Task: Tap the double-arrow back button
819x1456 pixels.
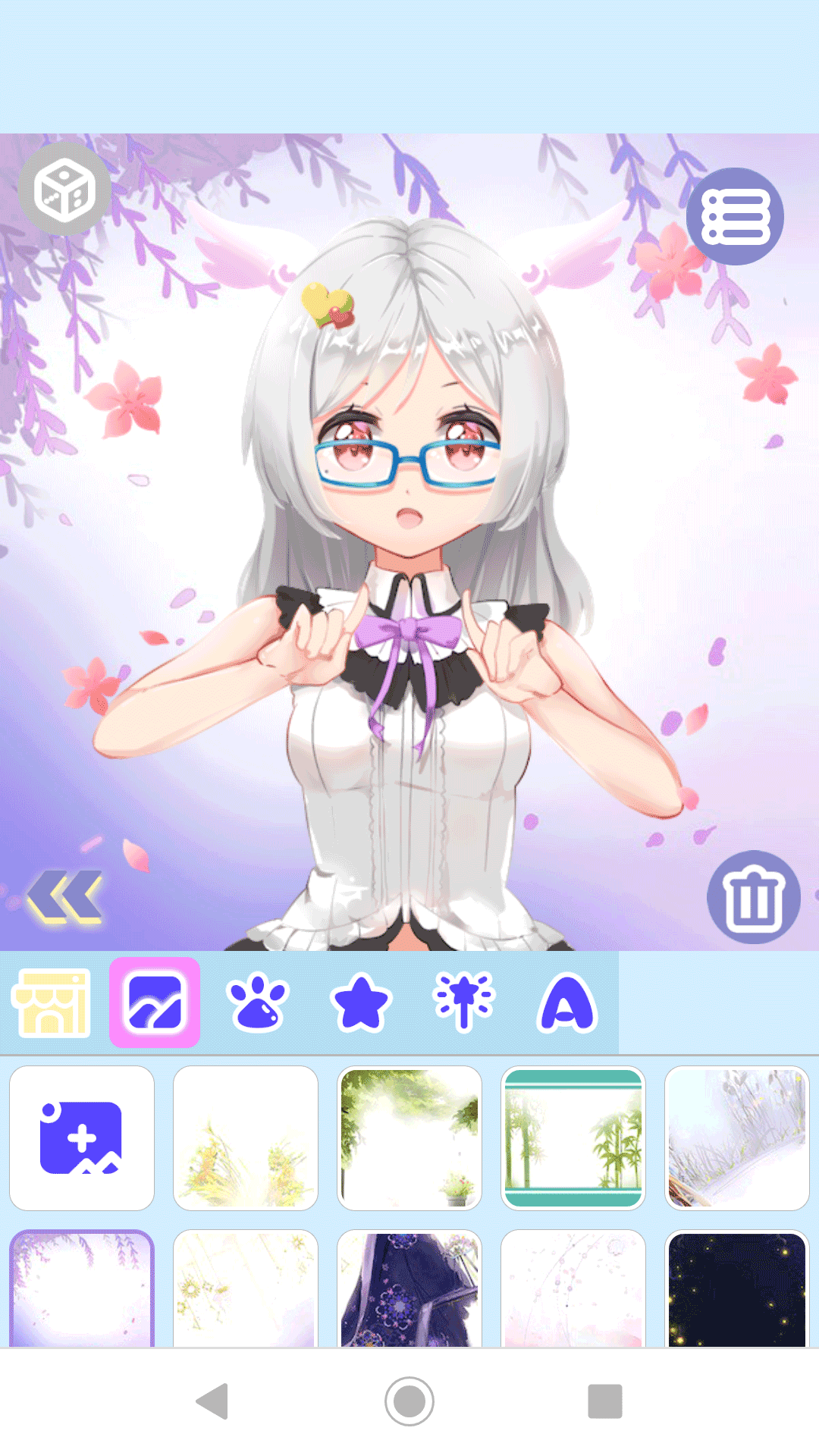Action: (x=65, y=896)
